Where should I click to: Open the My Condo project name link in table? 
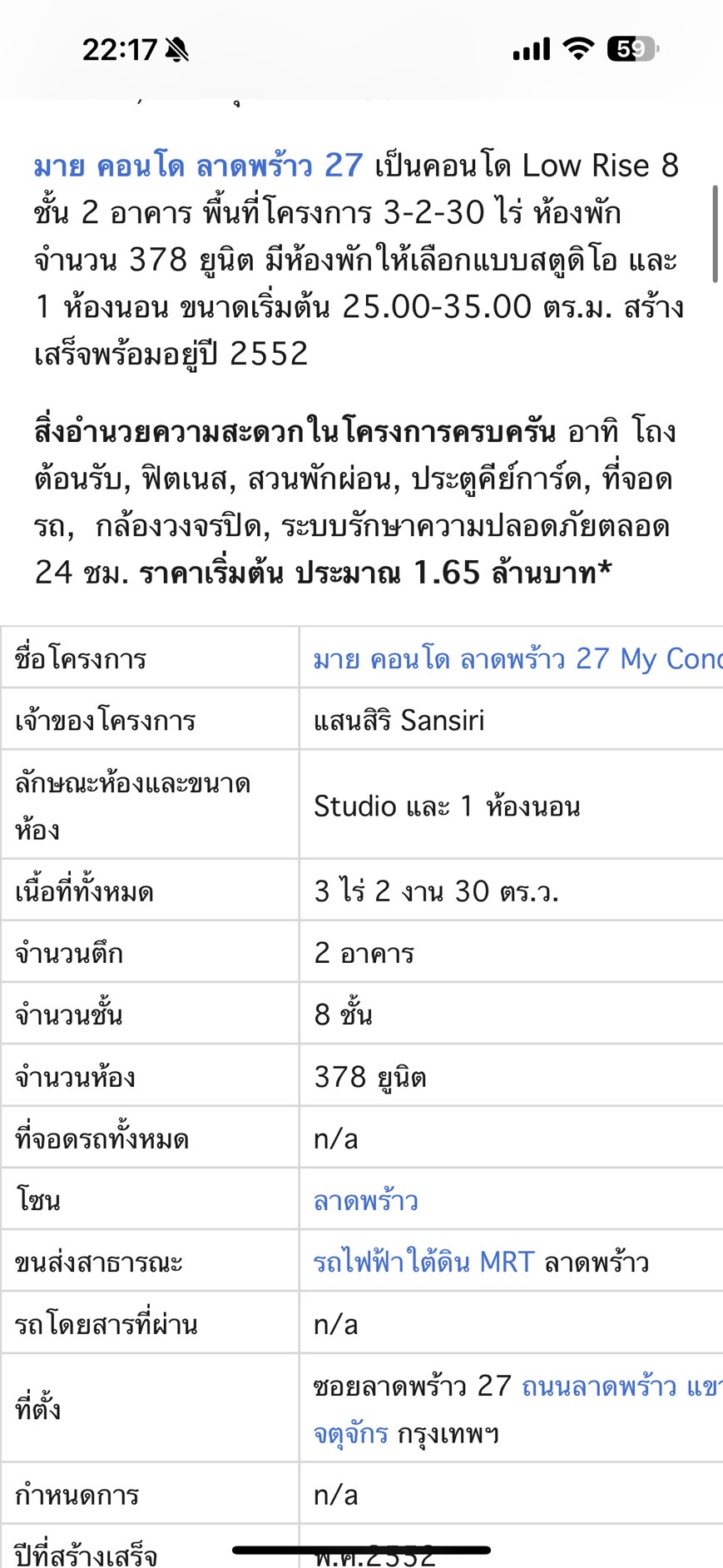tap(517, 659)
